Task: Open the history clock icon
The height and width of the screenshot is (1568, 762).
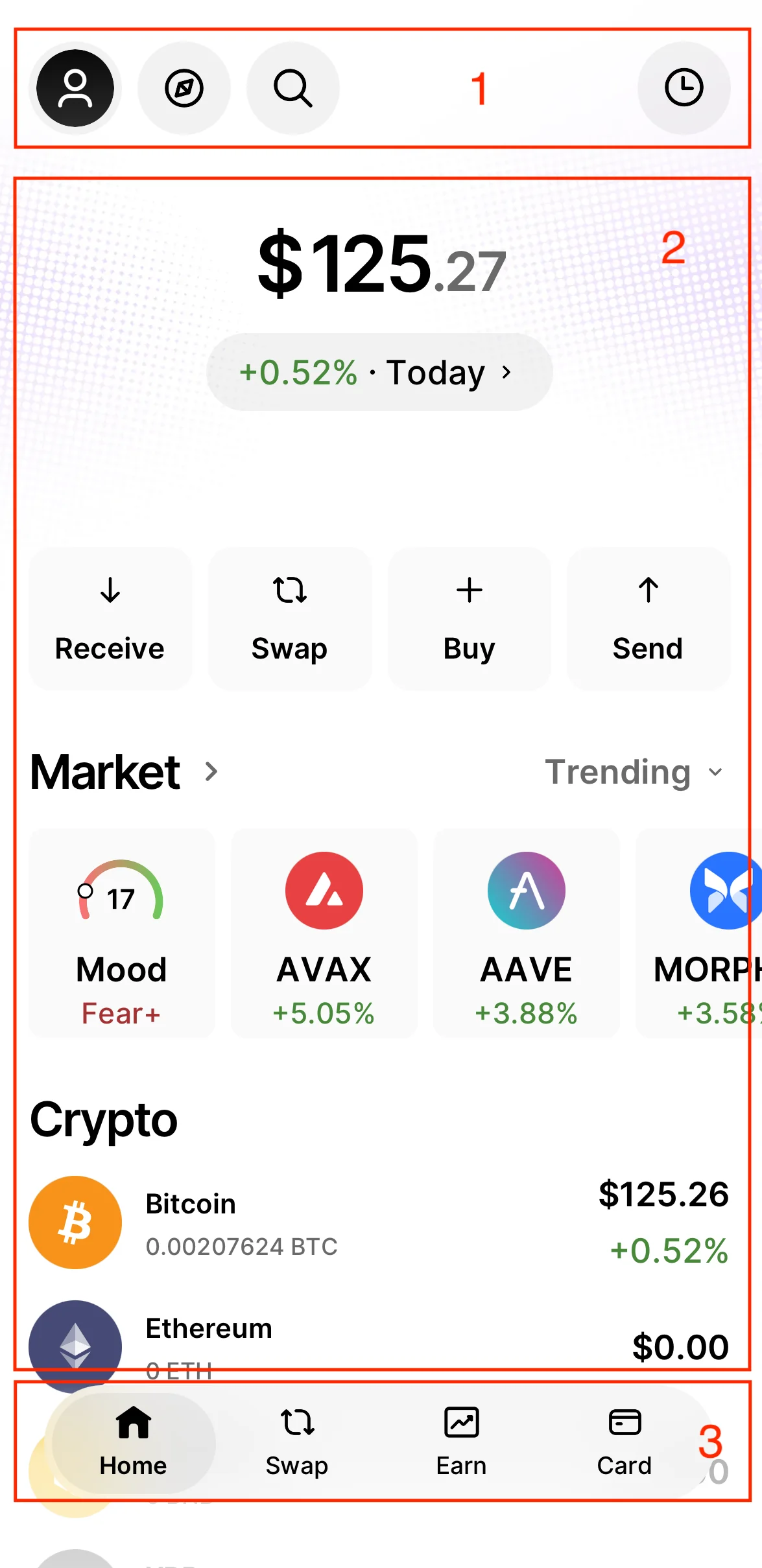Action: pyautogui.click(x=684, y=88)
